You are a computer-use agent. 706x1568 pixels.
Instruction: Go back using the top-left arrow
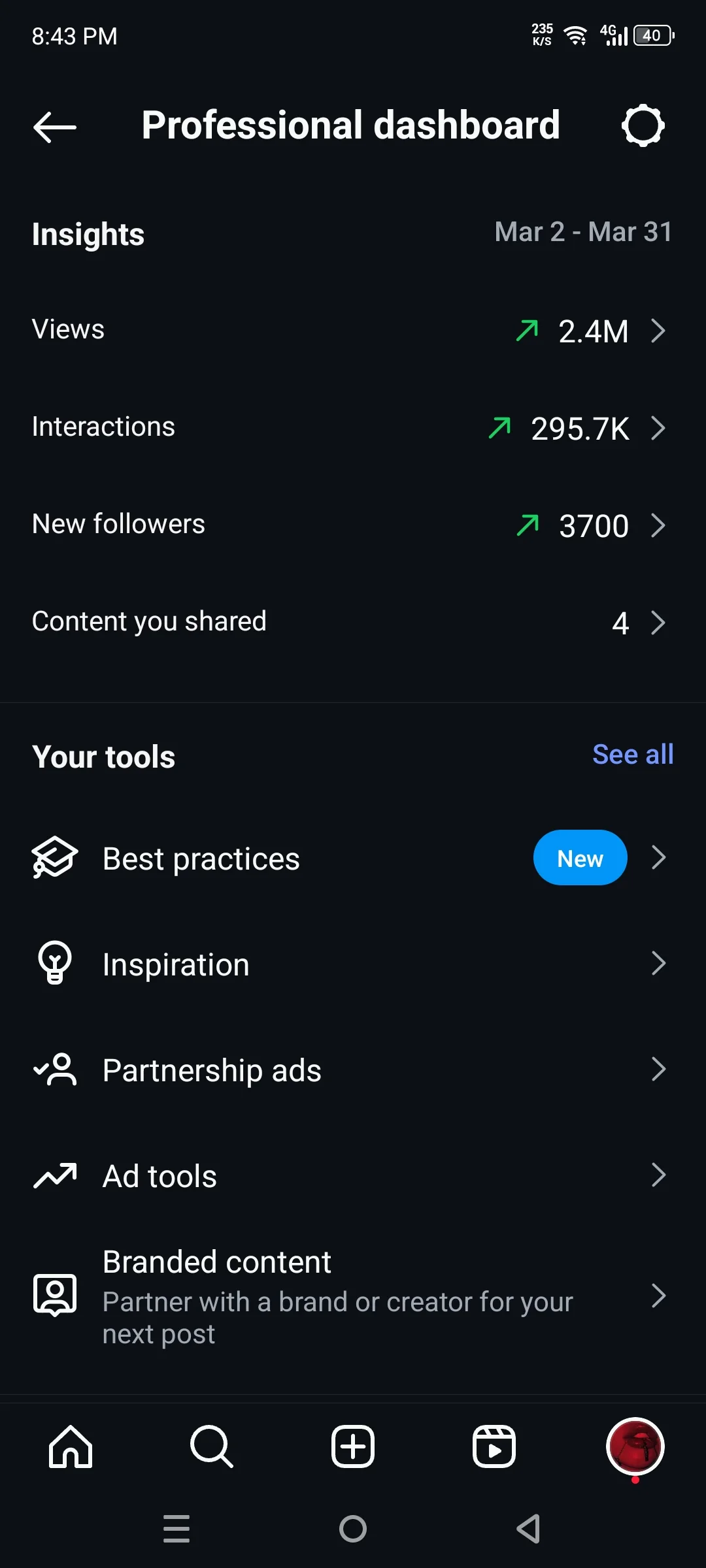55,126
